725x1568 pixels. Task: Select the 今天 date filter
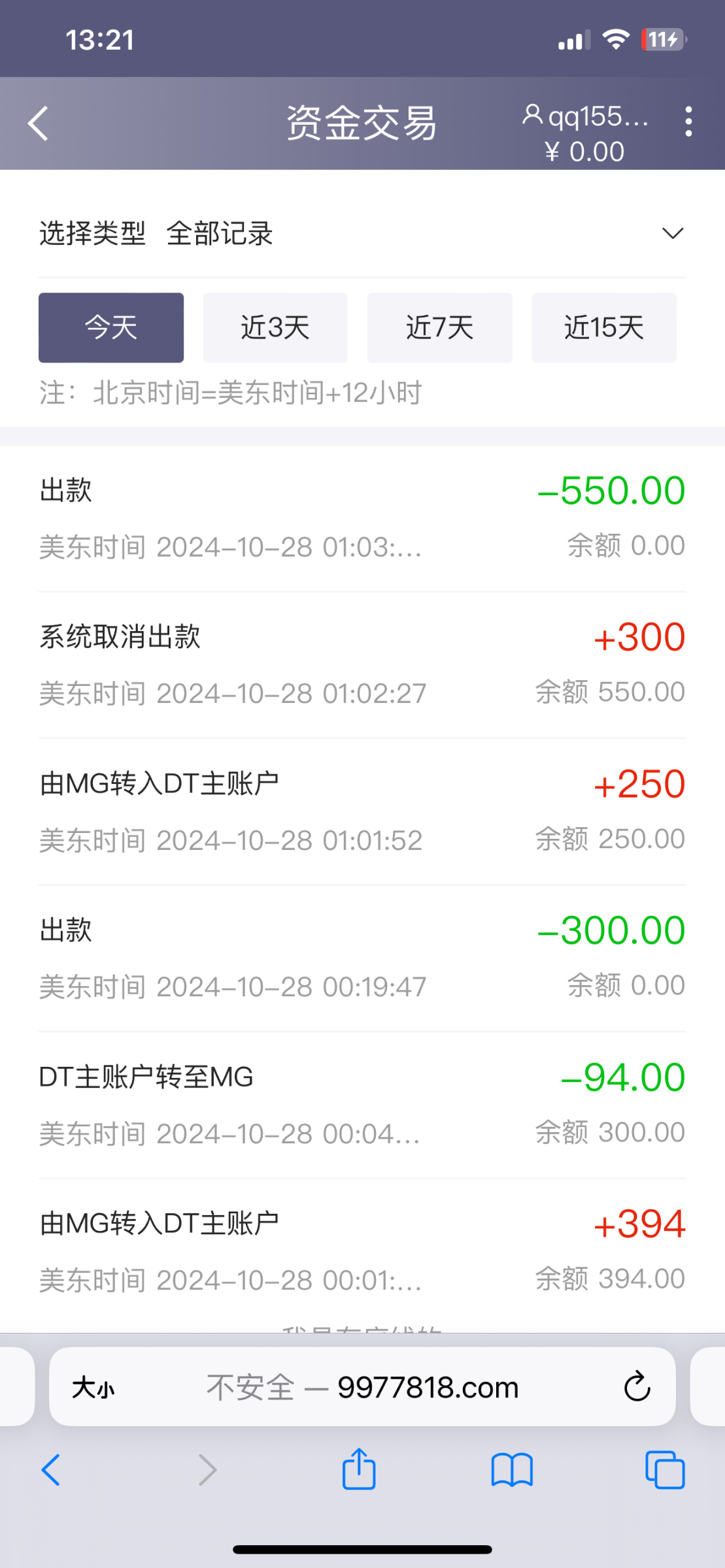coord(111,327)
